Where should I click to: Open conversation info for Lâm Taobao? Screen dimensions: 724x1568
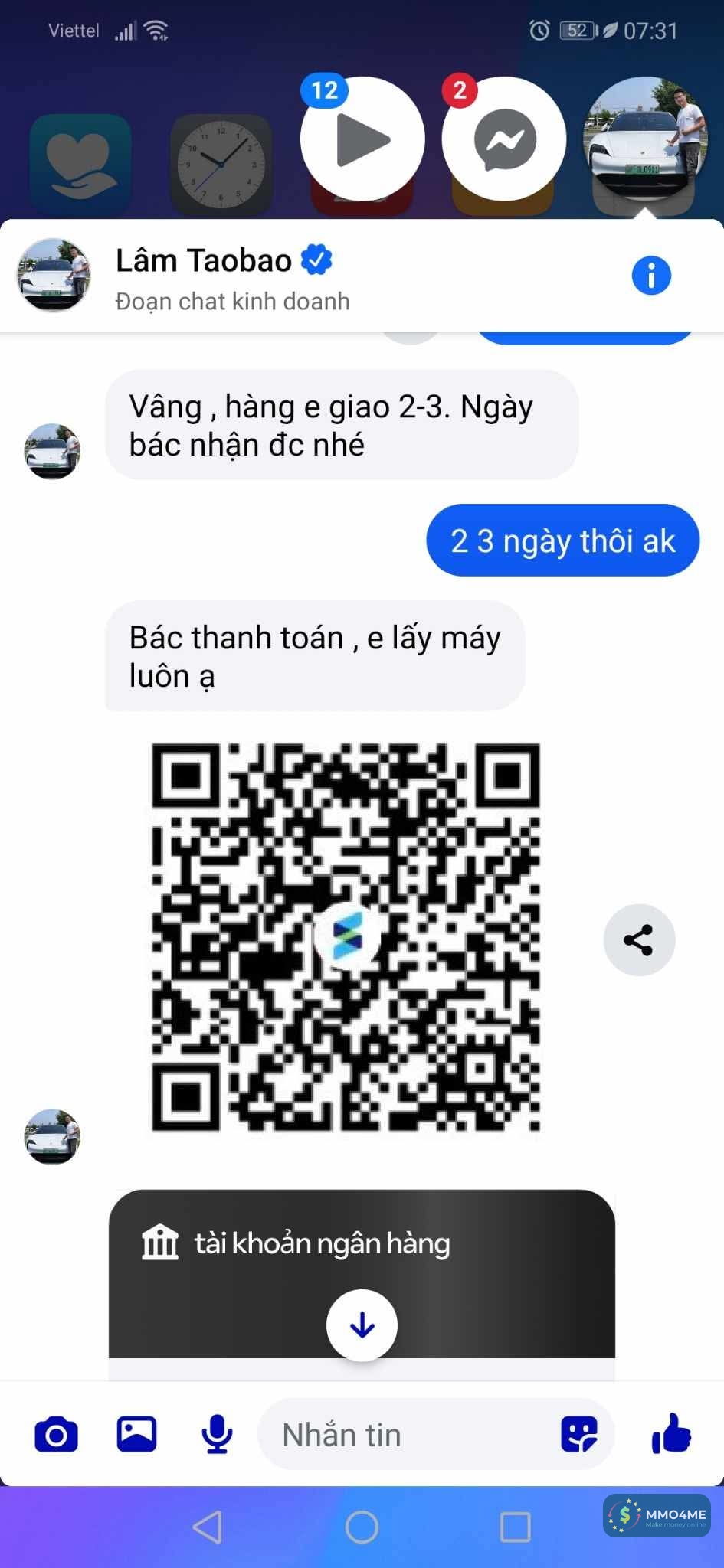pos(651,276)
